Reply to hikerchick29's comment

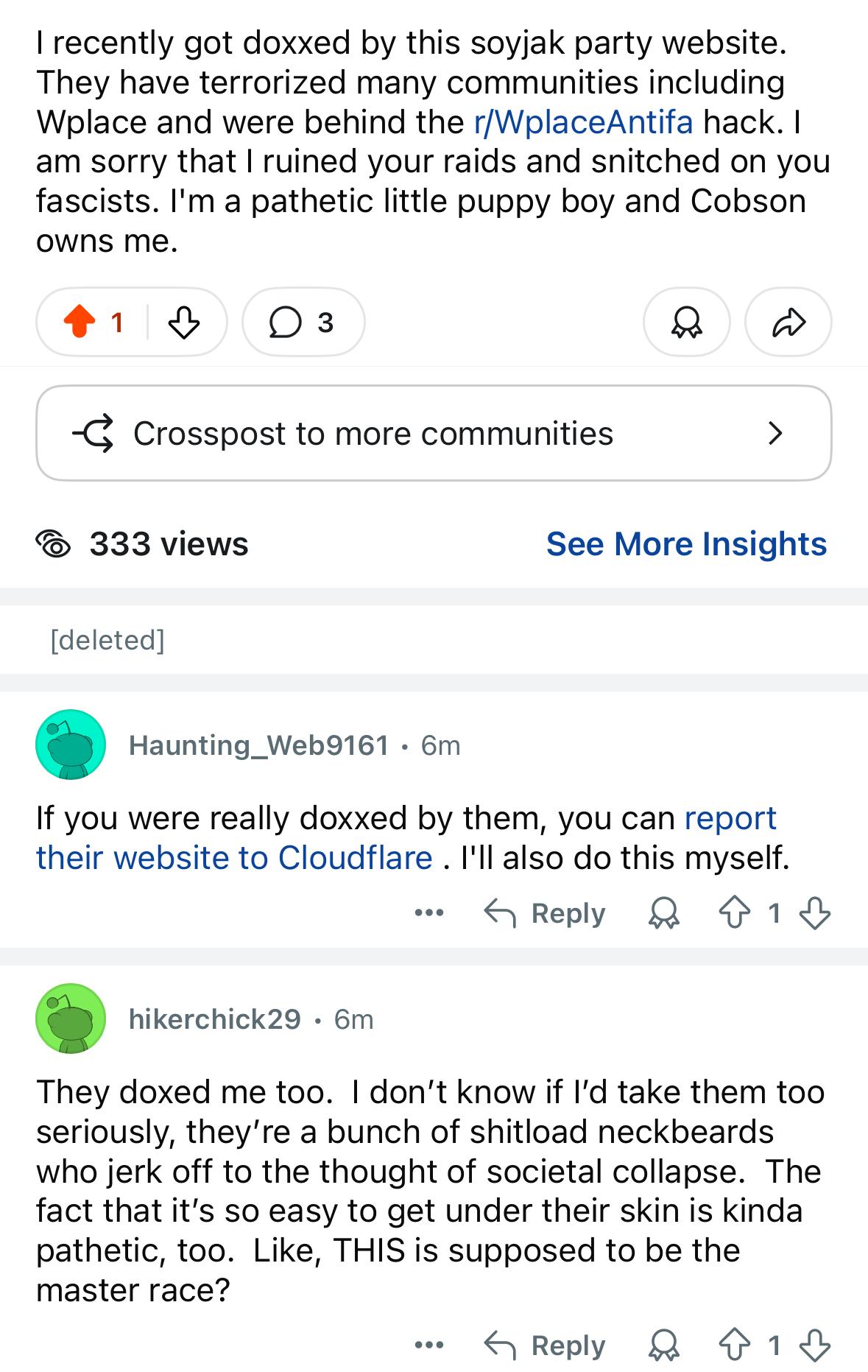click(545, 1345)
